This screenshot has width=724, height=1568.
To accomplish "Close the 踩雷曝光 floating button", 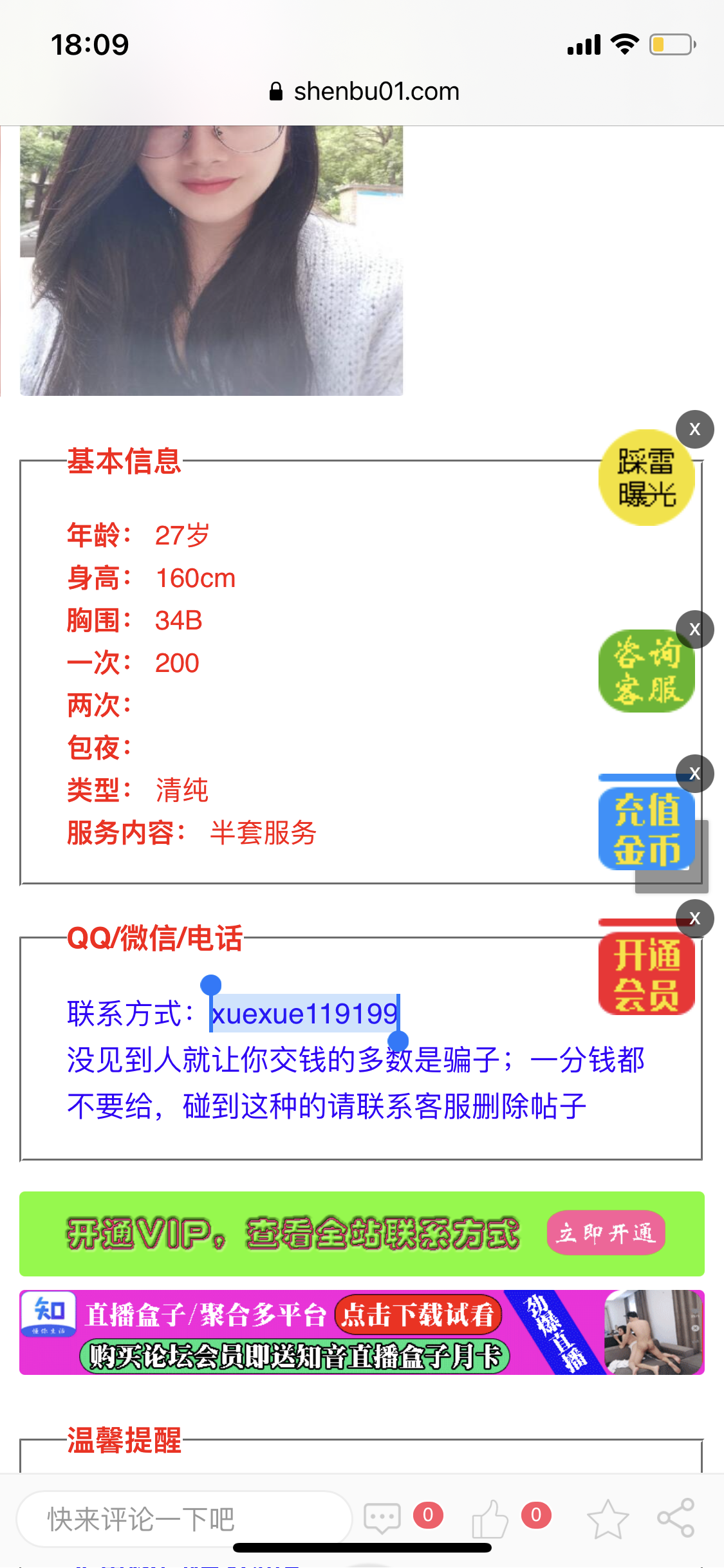I will coord(694,429).
